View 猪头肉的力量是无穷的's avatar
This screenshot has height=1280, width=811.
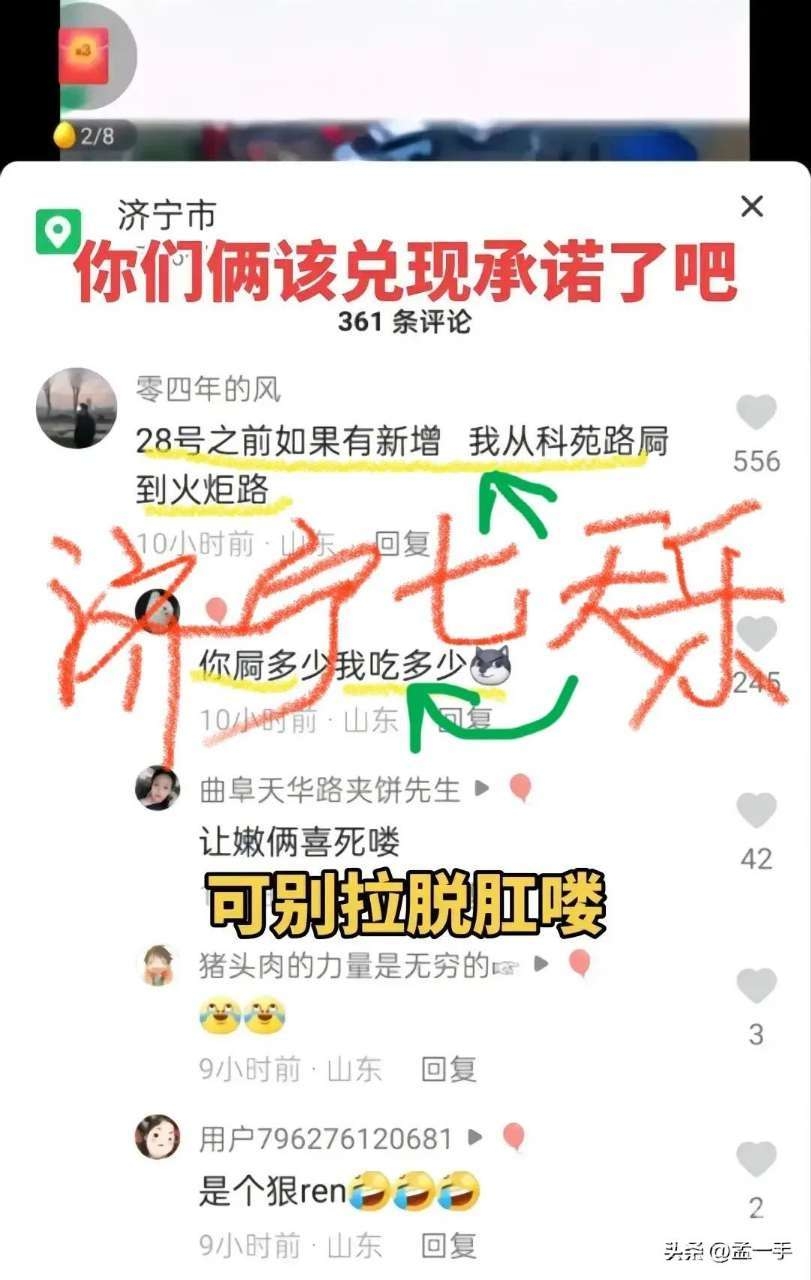(157, 965)
